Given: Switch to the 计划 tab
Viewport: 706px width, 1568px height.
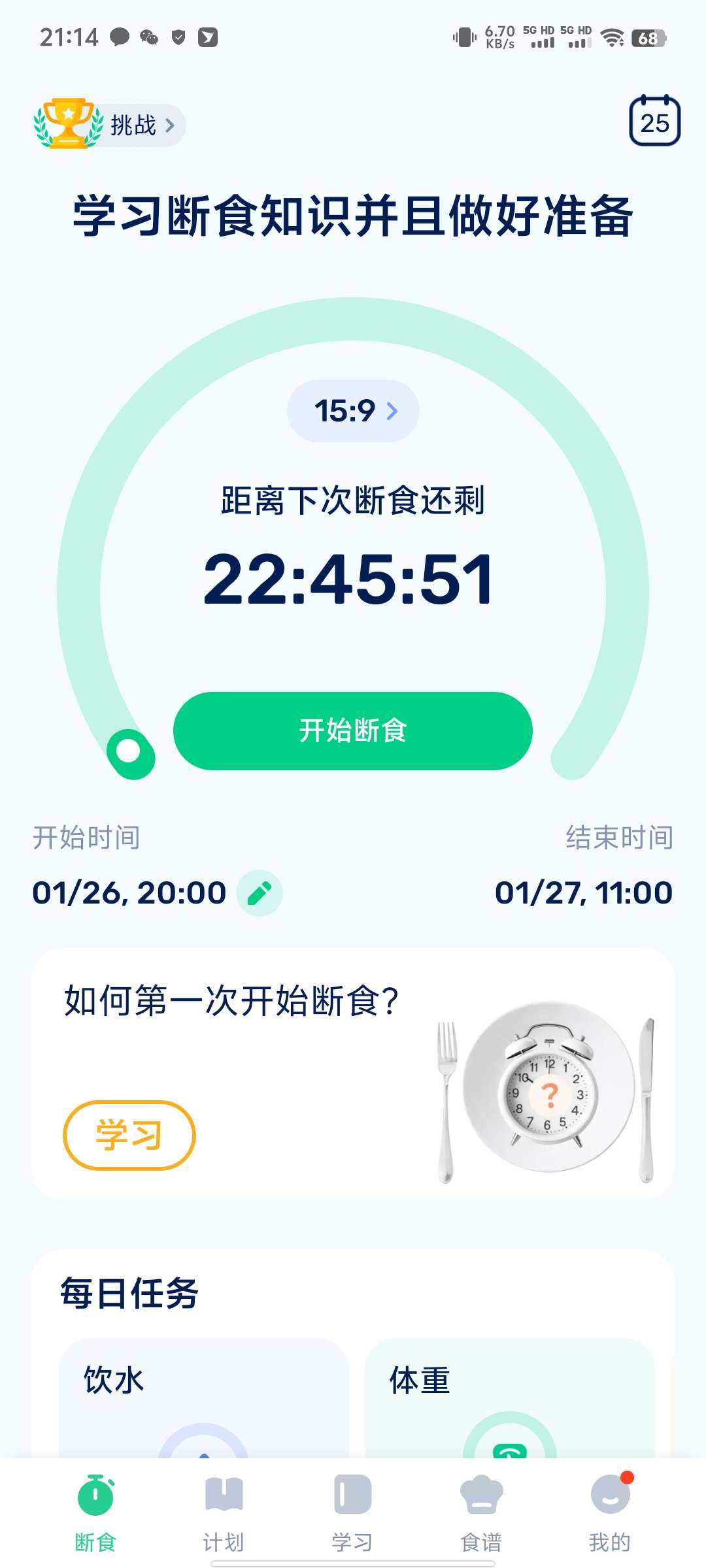Looking at the screenshot, I should click(224, 1516).
